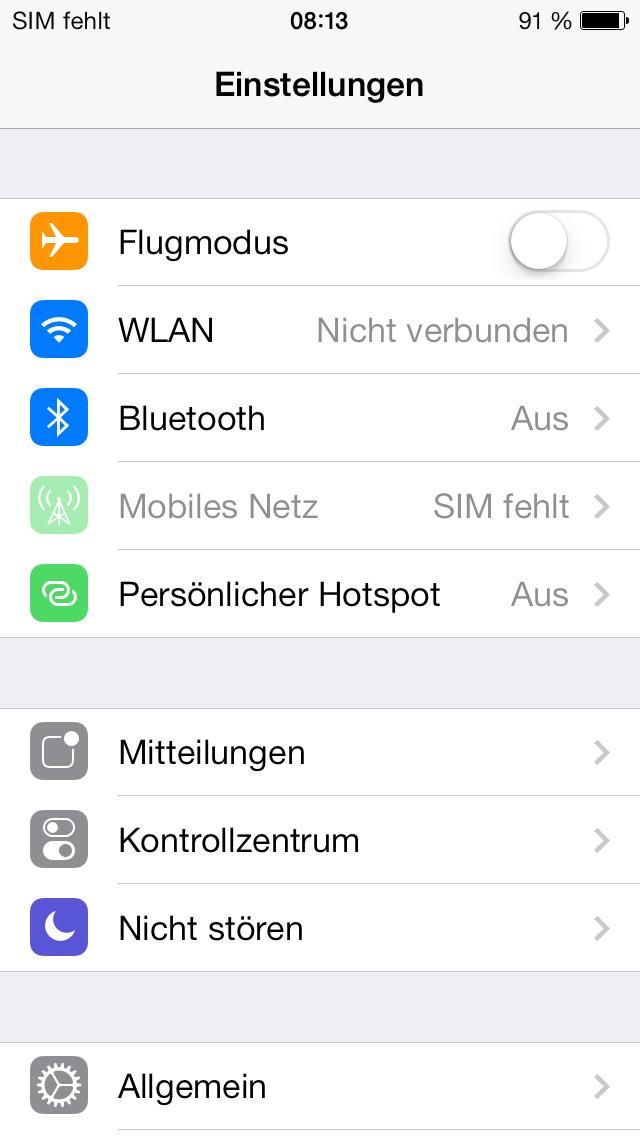Open Nicht stören settings
The height and width of the screenshot is (1136, 640).
click(x=320, y=928)
